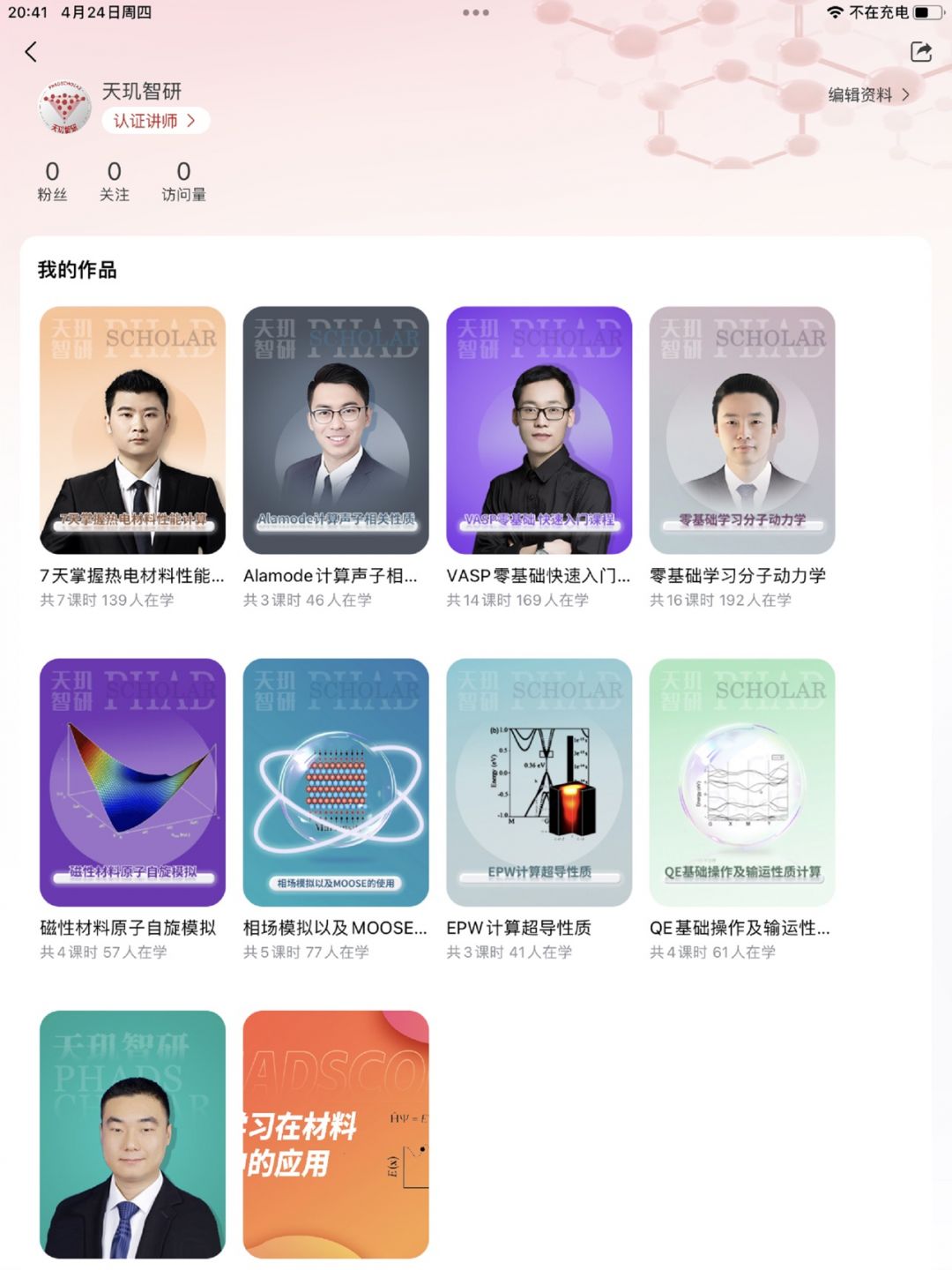Open 编辑资料 to edit profile
The width and height of the screenshot is (952, 1270).
point(867,95)
